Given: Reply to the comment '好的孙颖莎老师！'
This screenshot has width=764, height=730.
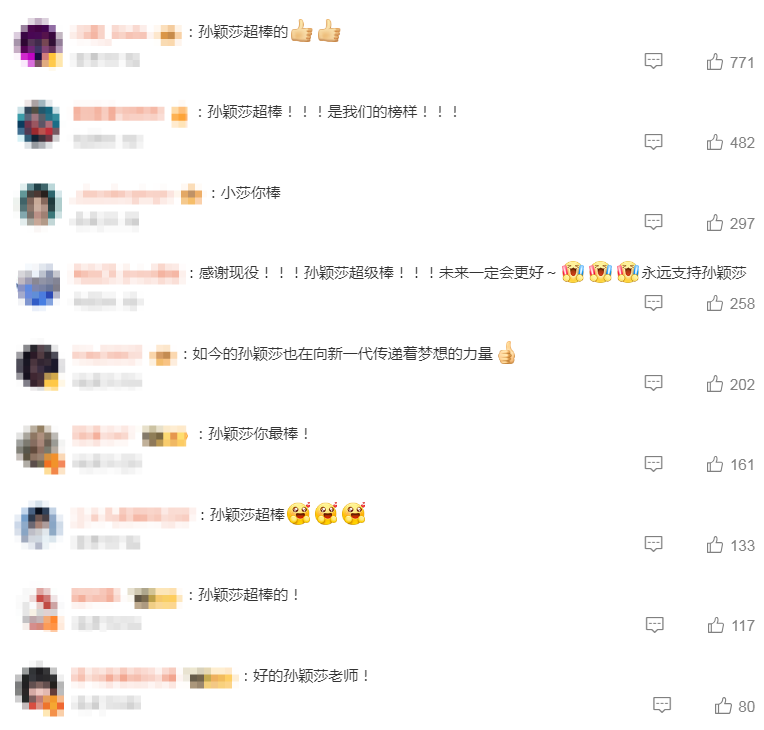Looking at the screenshot, I should coord(661,705).
